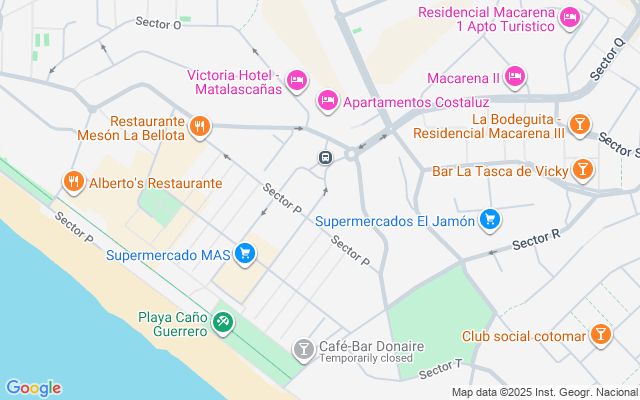
Task: Tap Restaurante Mesón La Bellota marker
Action: pyautogui.click(x=200, y=127)
